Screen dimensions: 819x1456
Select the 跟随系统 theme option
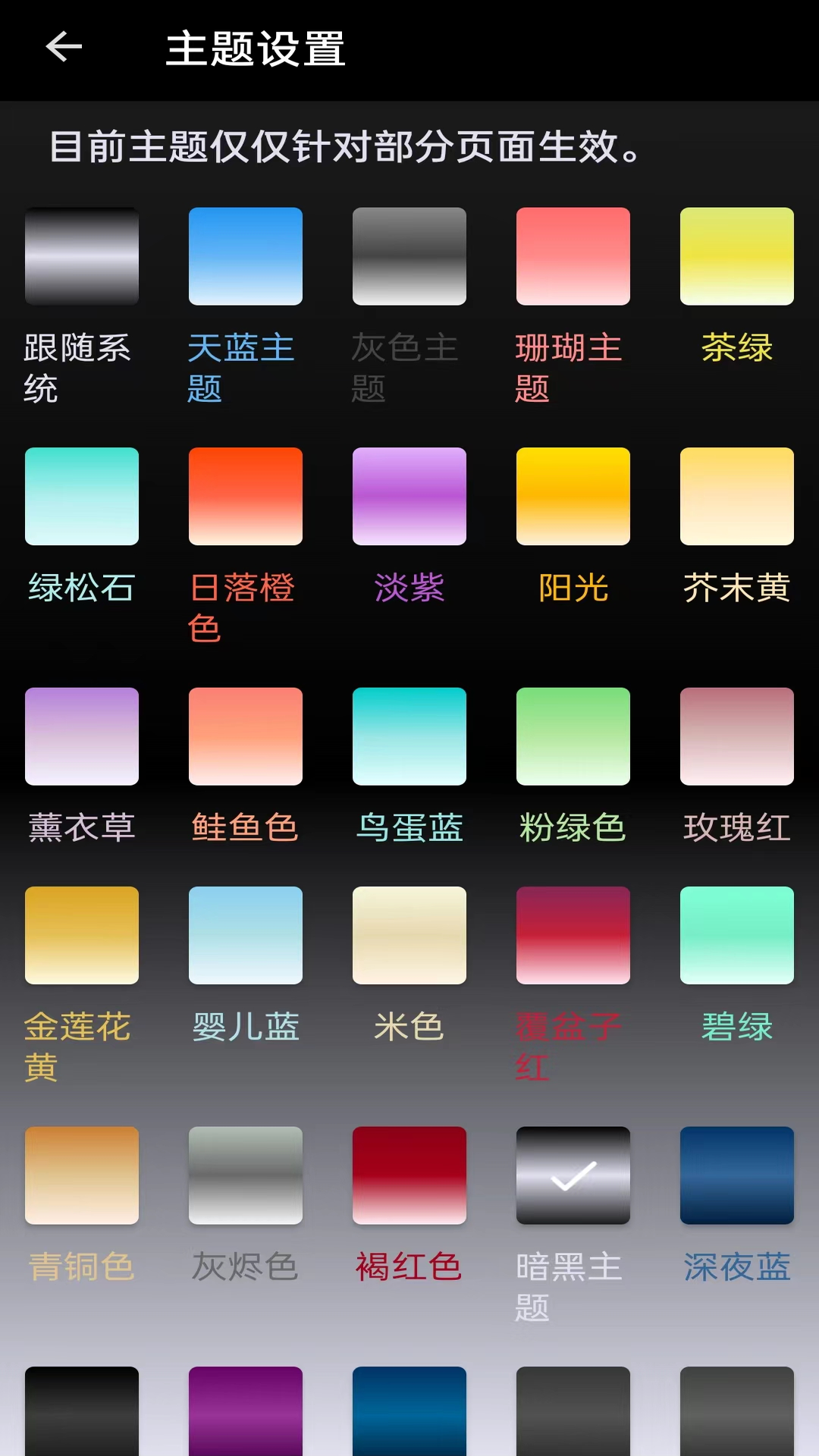(81, 256)
